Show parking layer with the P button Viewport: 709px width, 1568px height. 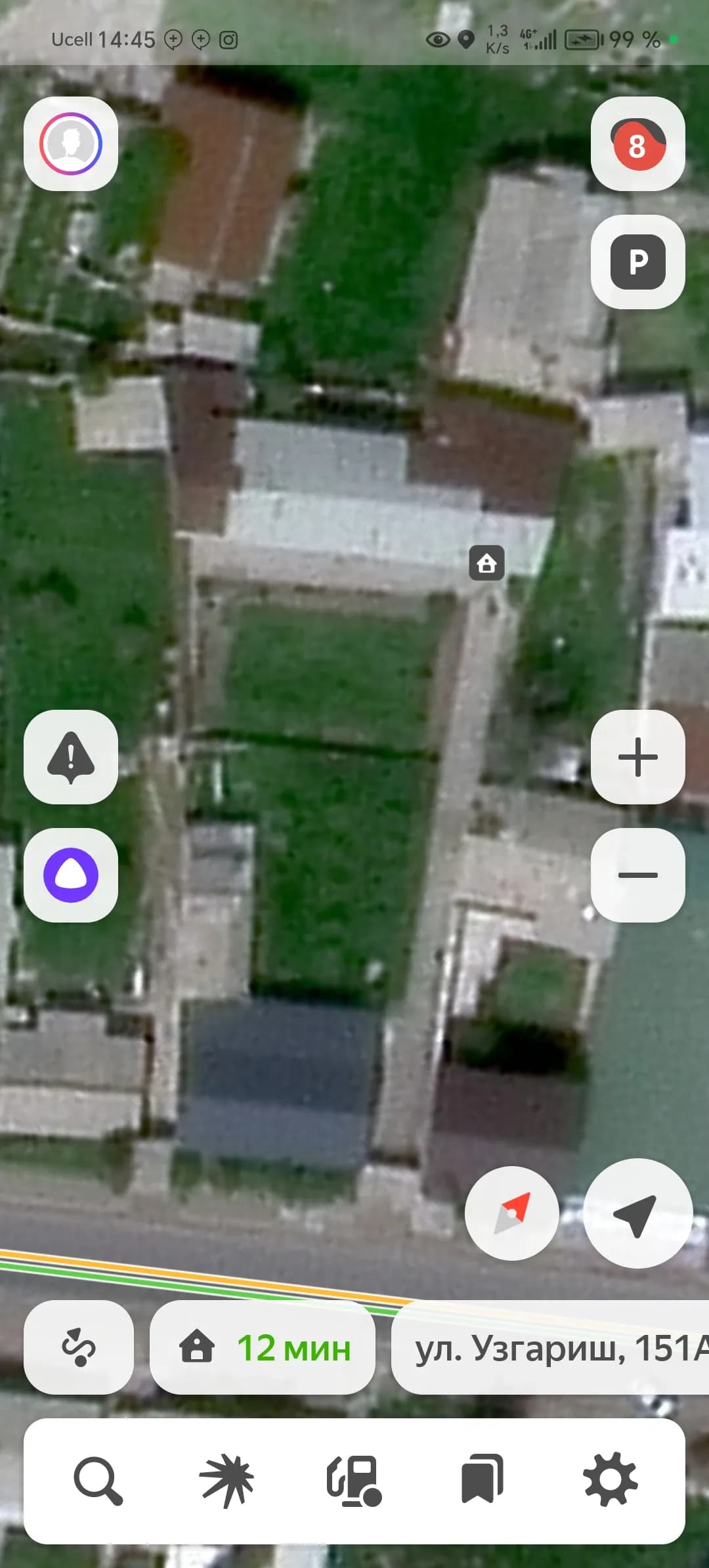click(x=638, y=262)
